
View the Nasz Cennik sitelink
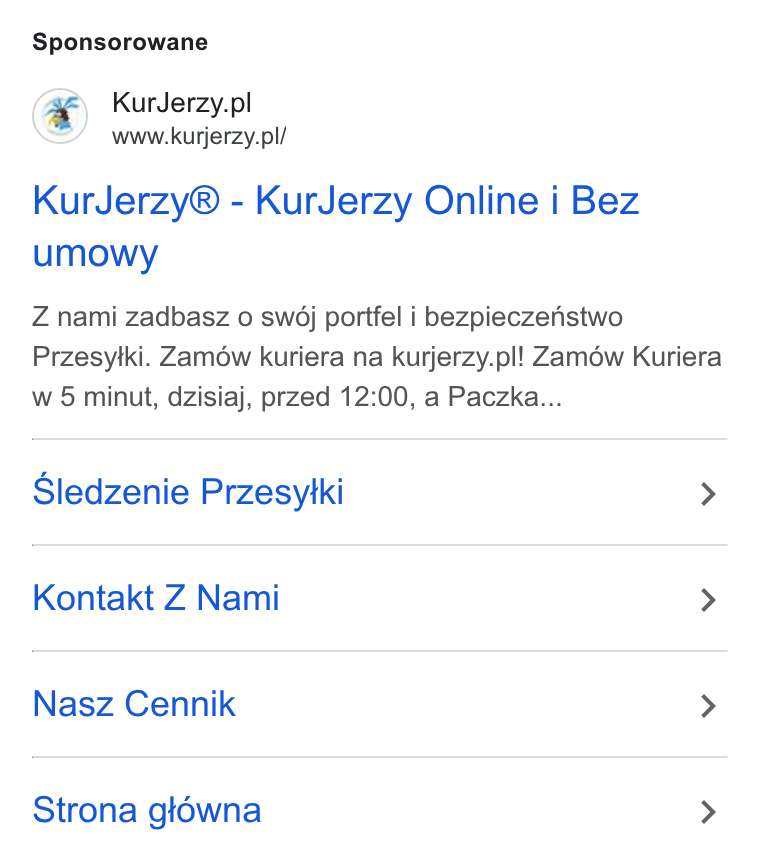(x=379, y=704)
